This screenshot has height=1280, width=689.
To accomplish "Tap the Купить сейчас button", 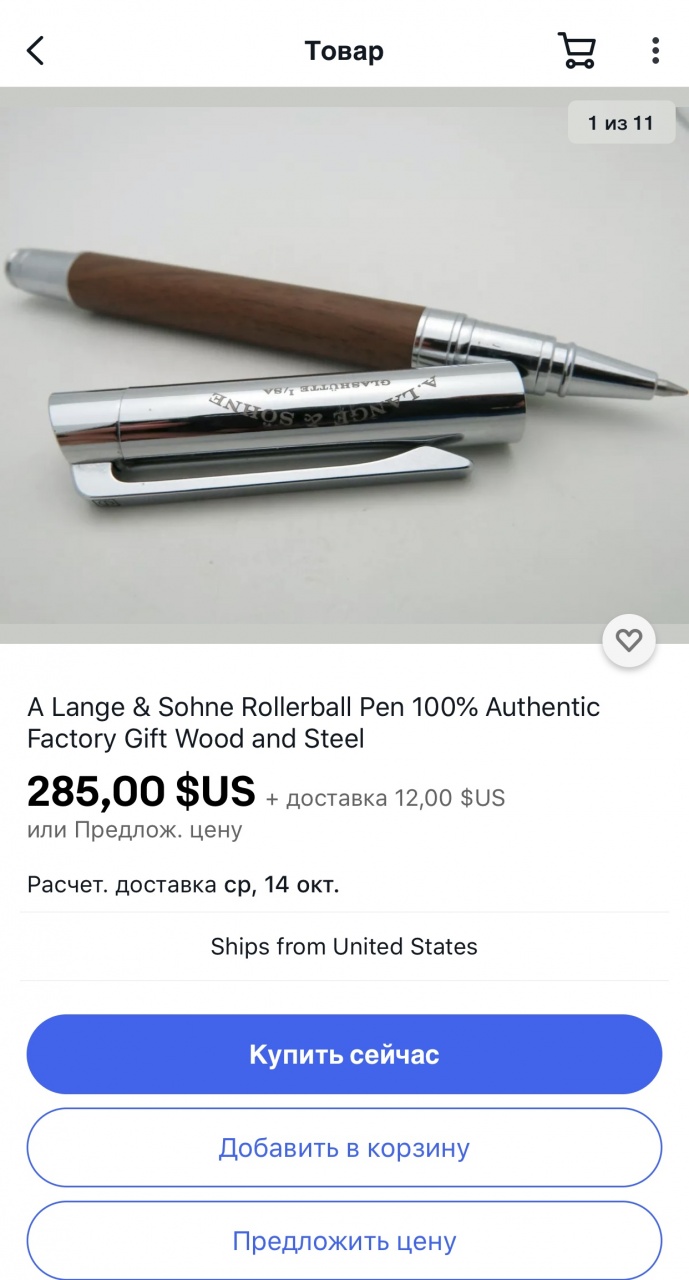I will point(344,1054).
